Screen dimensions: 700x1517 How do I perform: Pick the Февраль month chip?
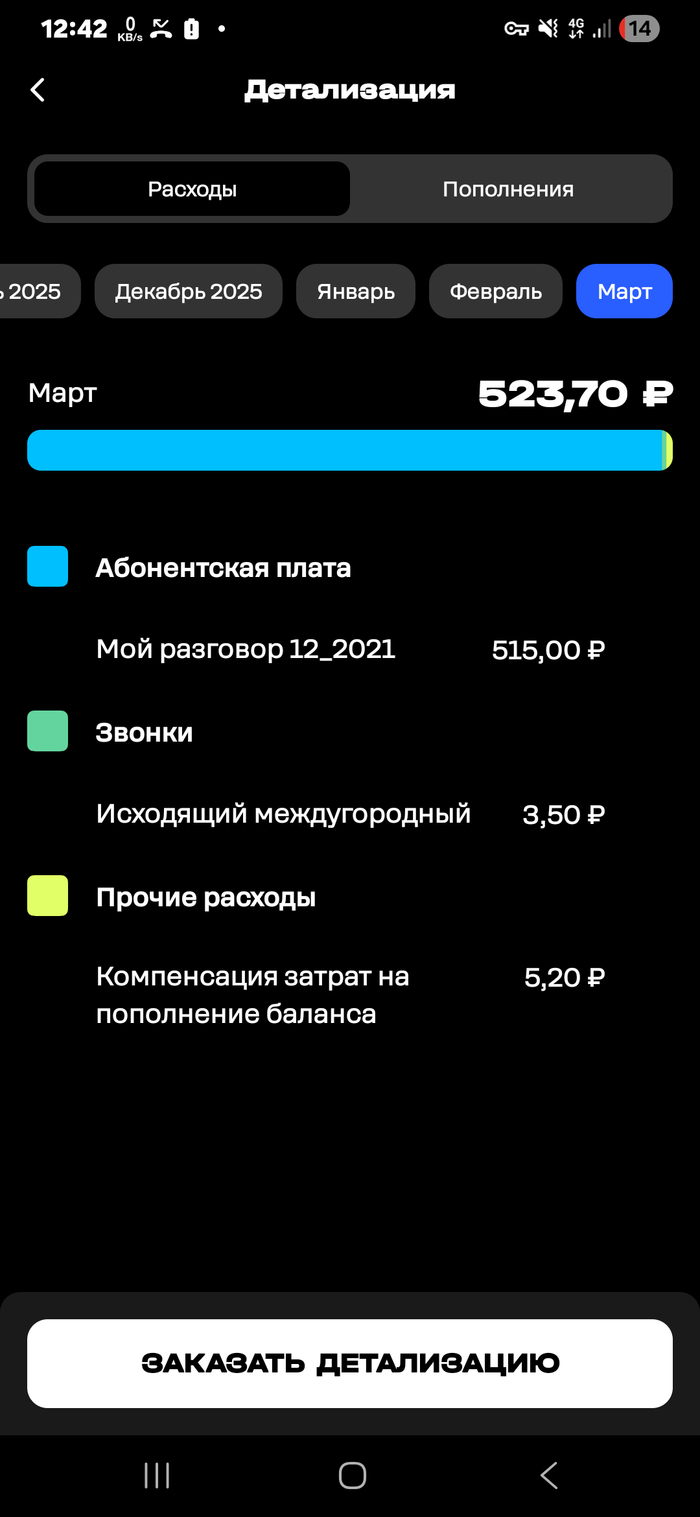pyautogui.click(x=496, y=291)
